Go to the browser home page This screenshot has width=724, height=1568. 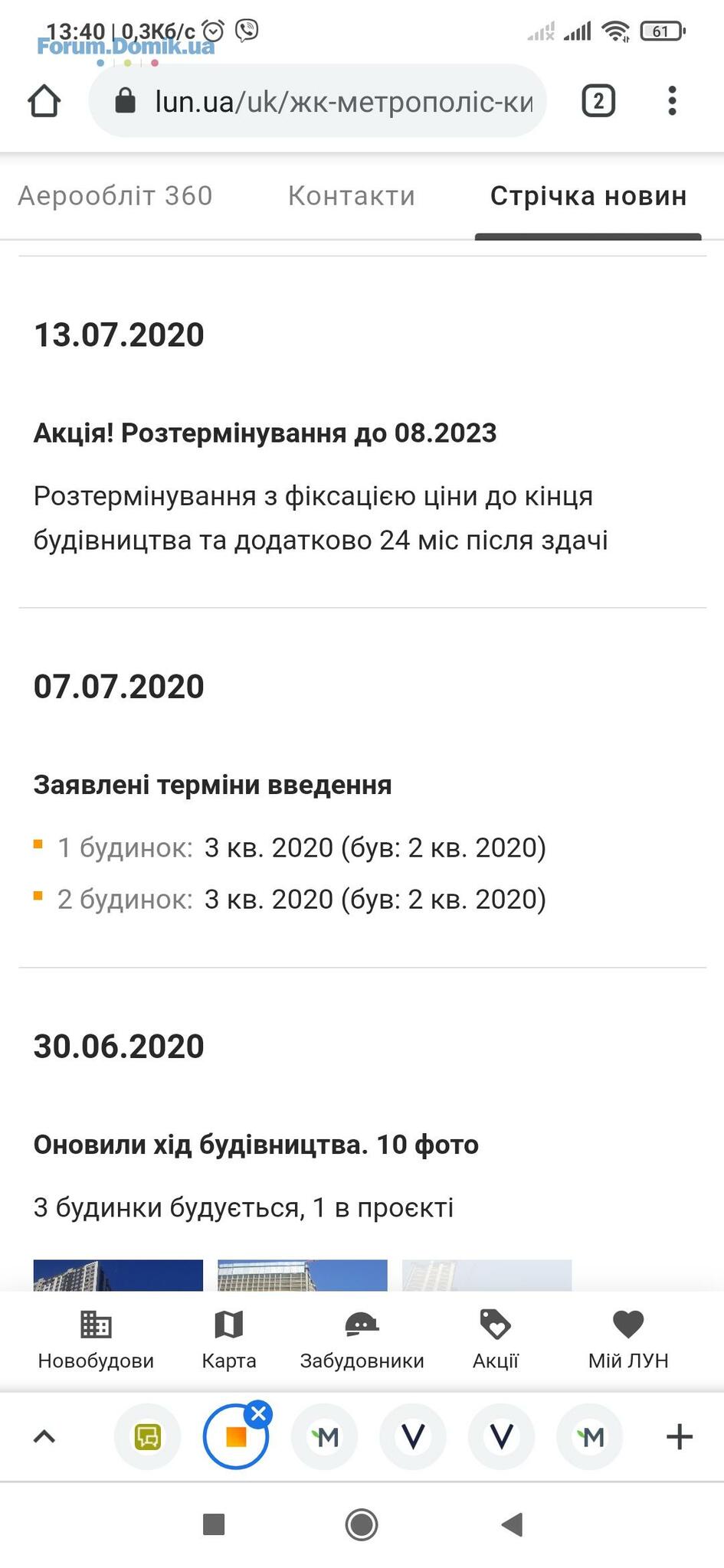(44, 101)
